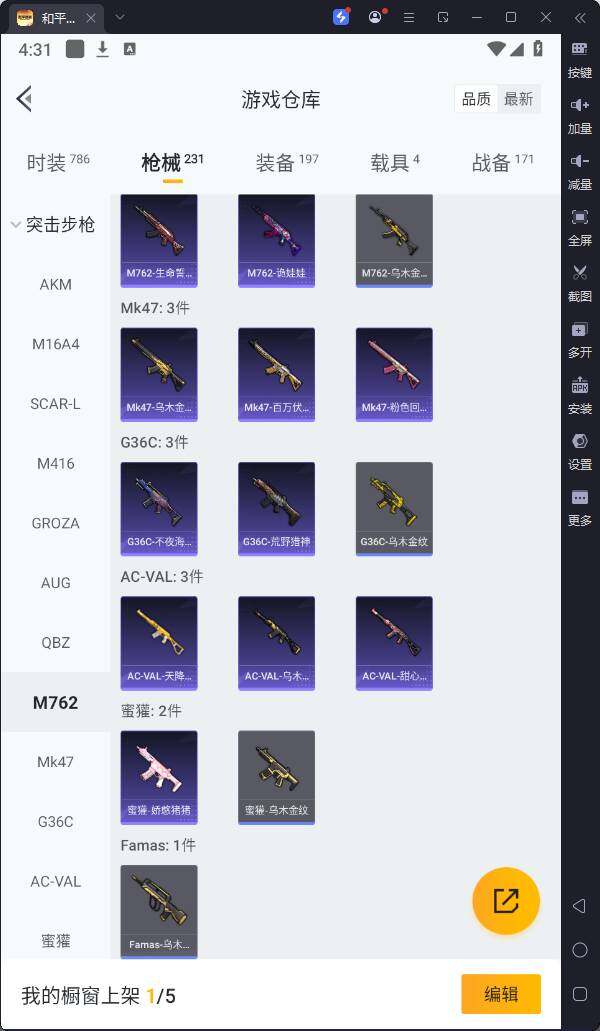This screenshot has height=1031, width=600.
Task: Jump to AC-VAL in the sidebar
Action: click(x=56, y=881)
